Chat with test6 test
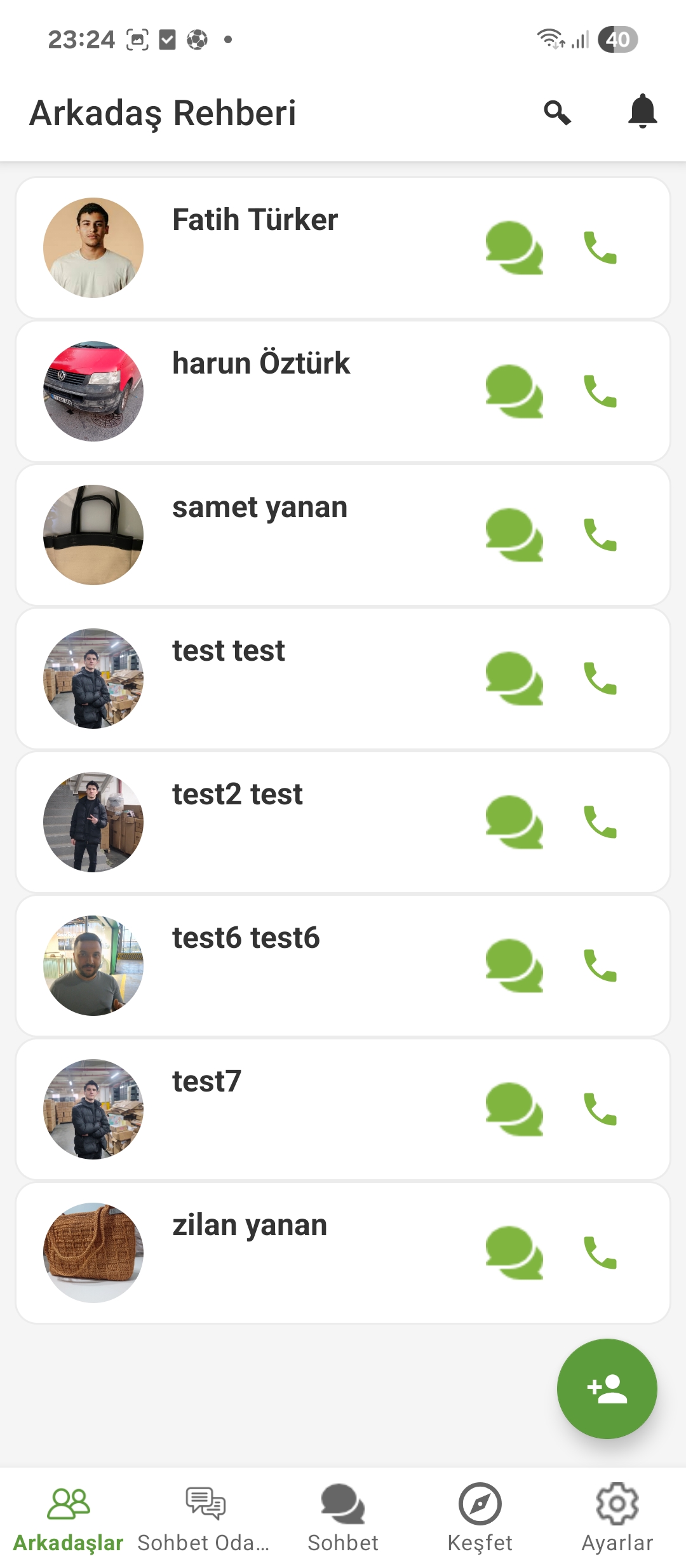686x1568 pixels. 514,966
